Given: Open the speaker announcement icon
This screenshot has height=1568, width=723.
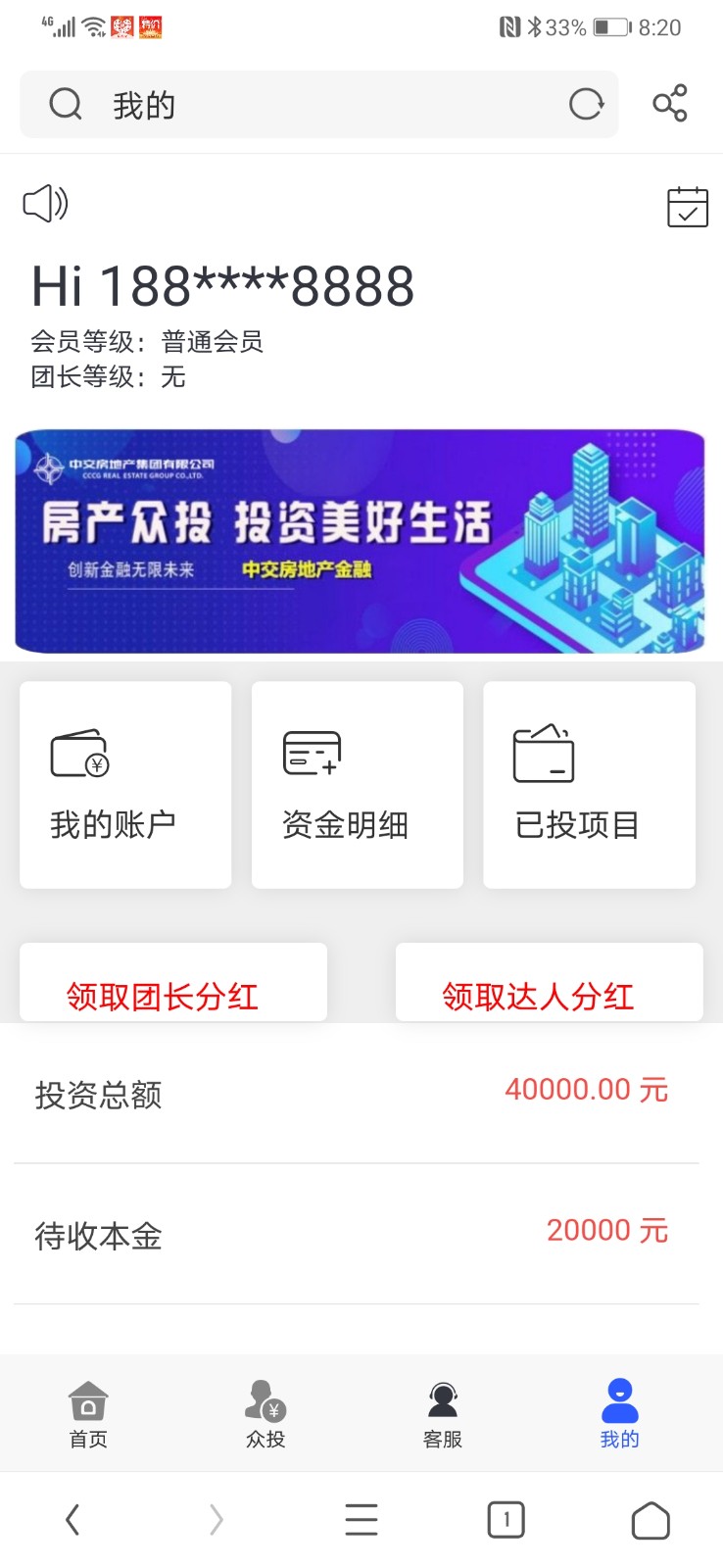Looking at the screenshot, I should pyautogui.click(x=45, y=204).
